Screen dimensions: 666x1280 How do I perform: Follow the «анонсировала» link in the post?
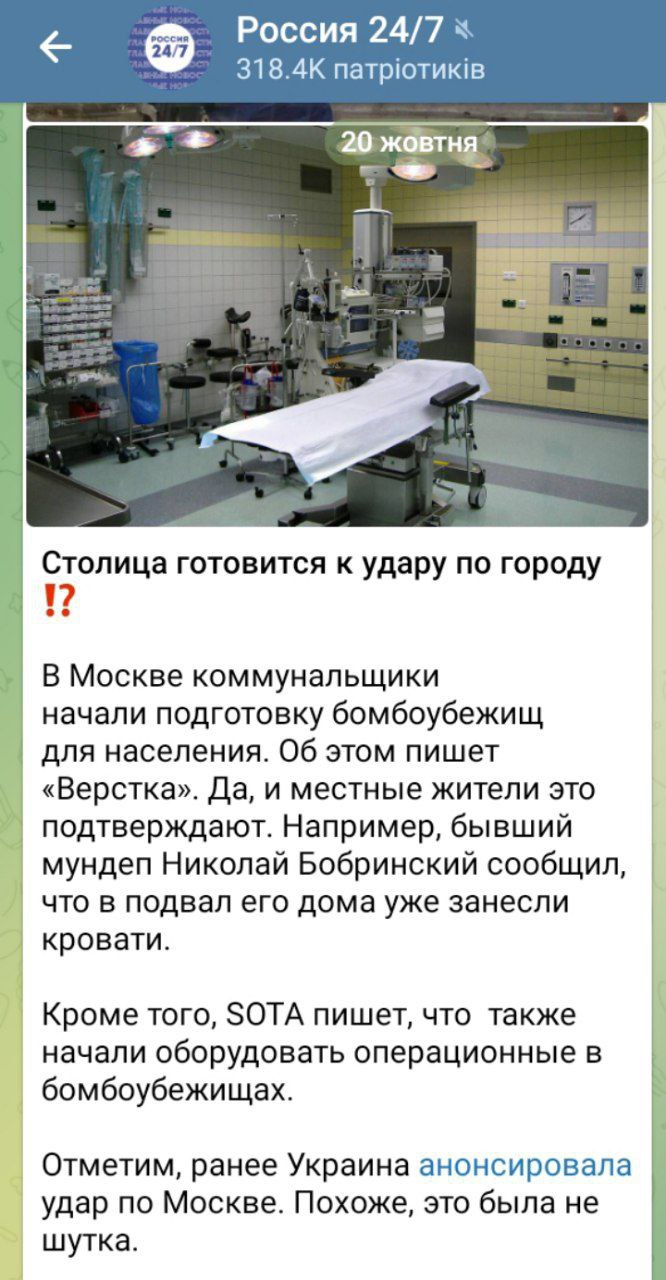pyautogui.click(x=524, y=1166)
